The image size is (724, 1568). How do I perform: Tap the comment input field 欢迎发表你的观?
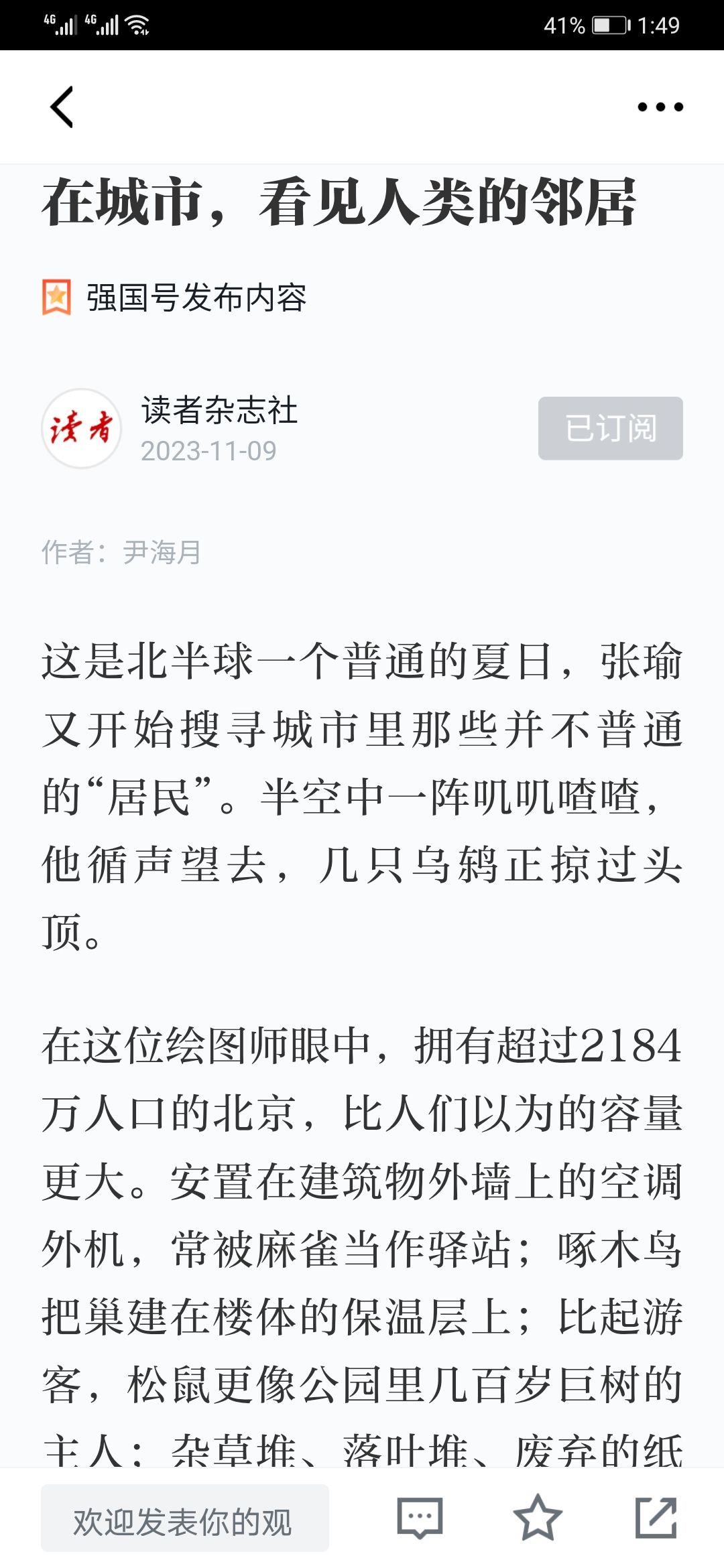point(185,1518)
